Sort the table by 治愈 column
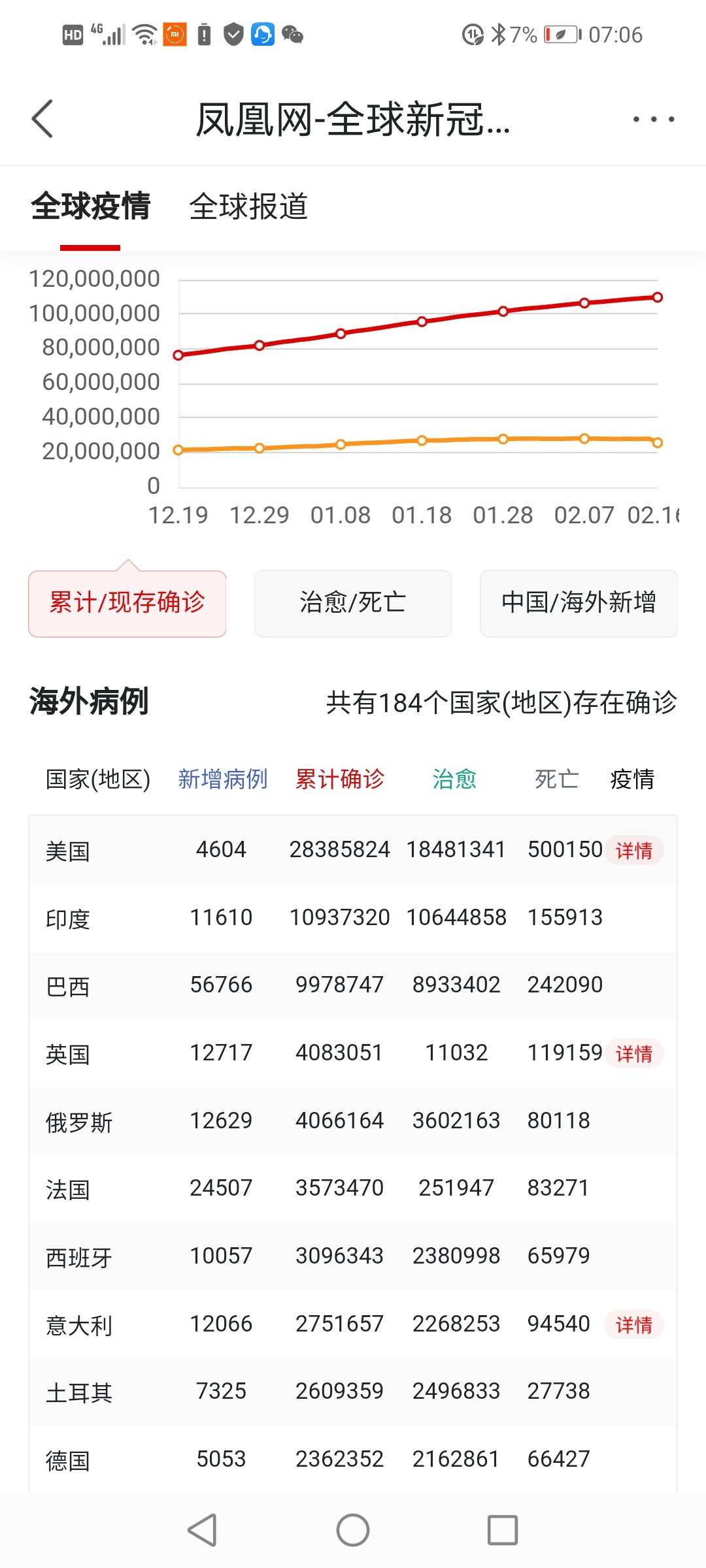Screen dimensions: 706x1568 456,779
